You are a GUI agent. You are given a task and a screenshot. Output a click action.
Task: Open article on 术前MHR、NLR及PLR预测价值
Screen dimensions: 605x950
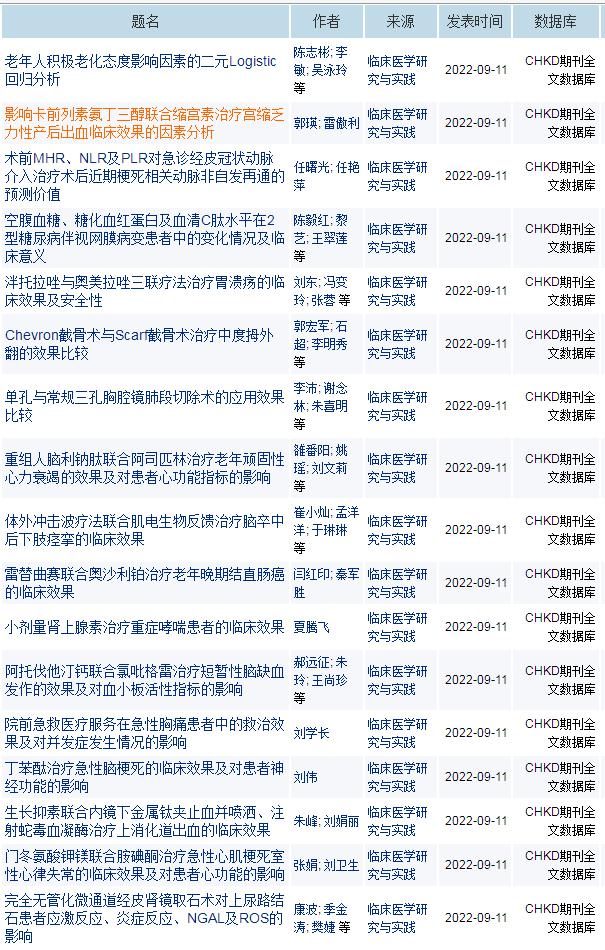[x=140, y=175]
